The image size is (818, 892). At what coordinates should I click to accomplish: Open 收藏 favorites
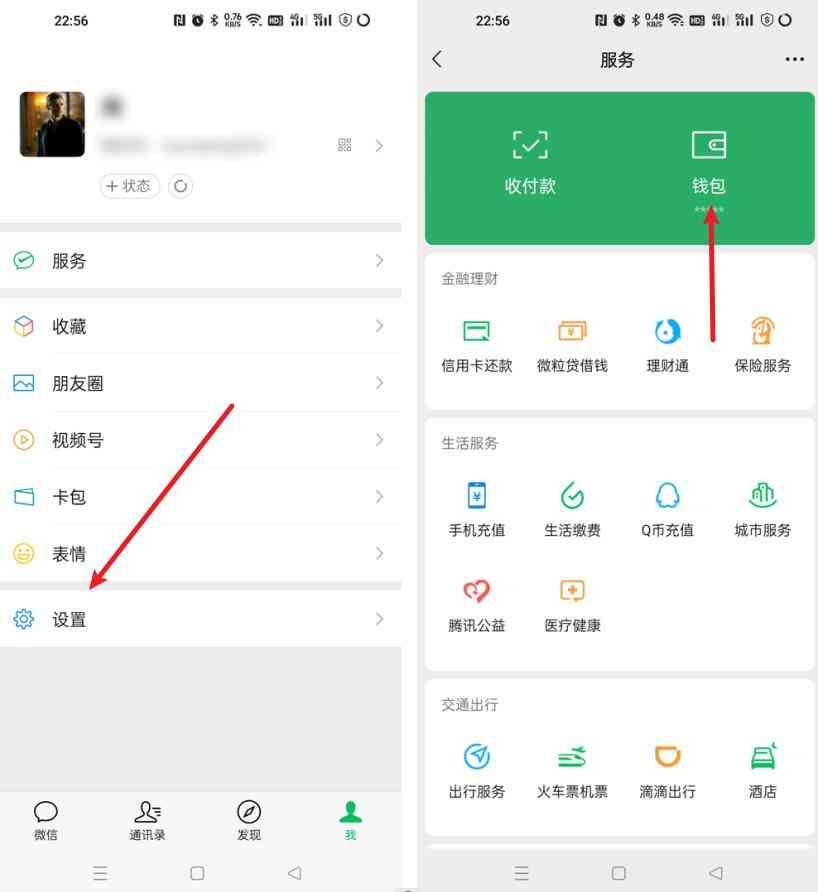click(200, 326)
